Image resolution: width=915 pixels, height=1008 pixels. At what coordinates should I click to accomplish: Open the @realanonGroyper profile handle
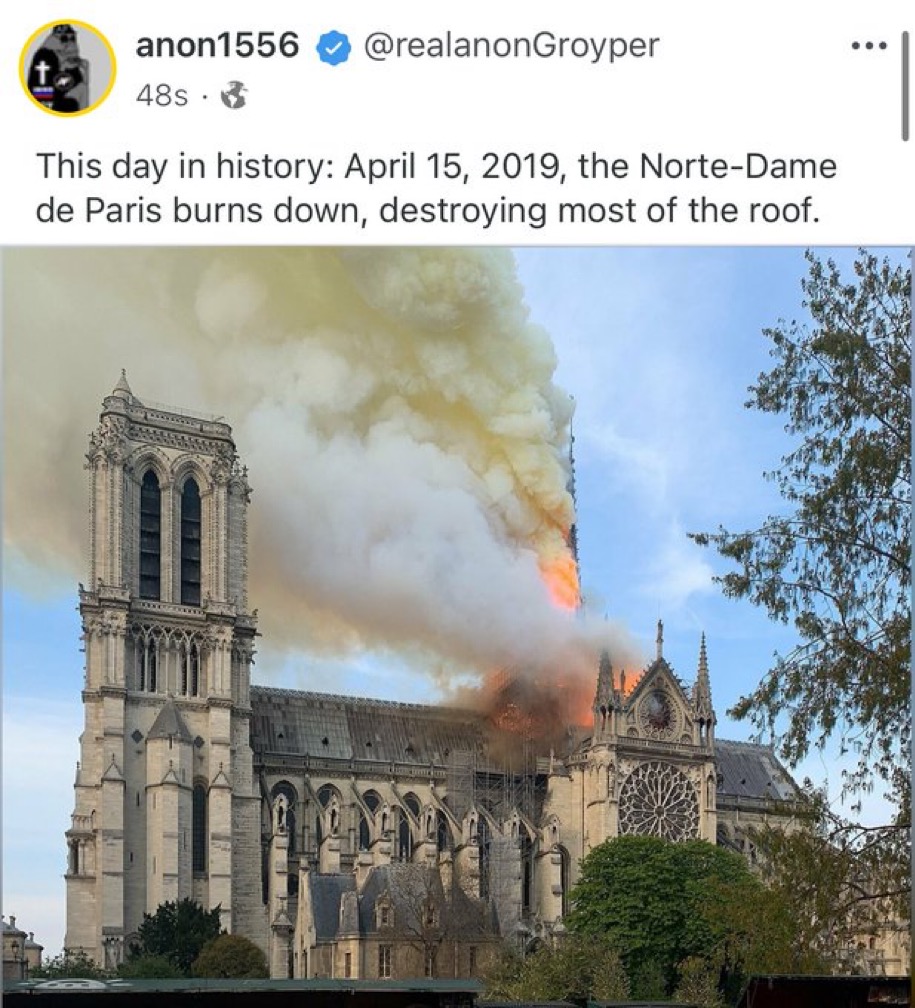click(x=512, y=46)
